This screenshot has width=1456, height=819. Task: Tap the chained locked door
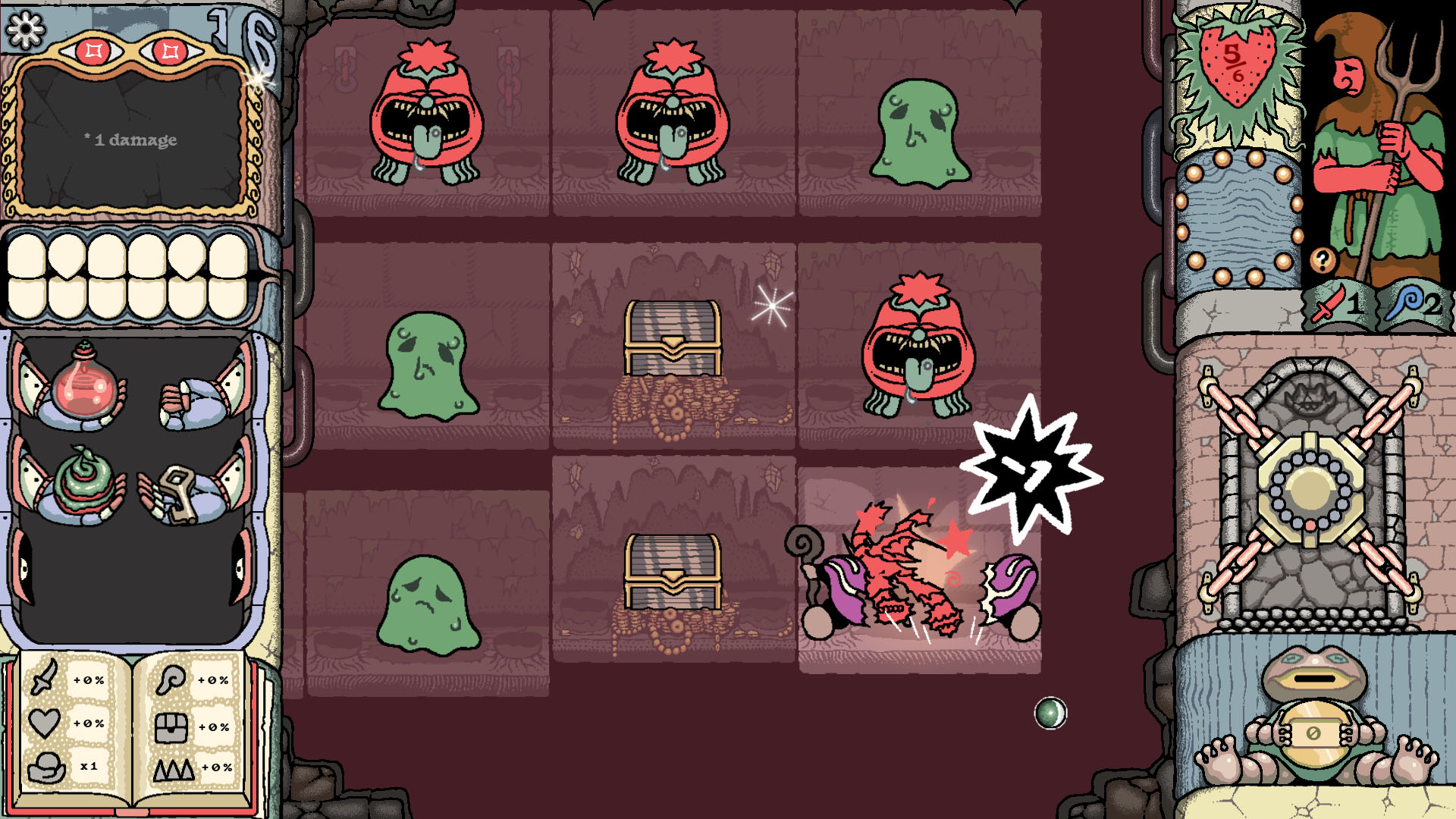coord(1310,489)
